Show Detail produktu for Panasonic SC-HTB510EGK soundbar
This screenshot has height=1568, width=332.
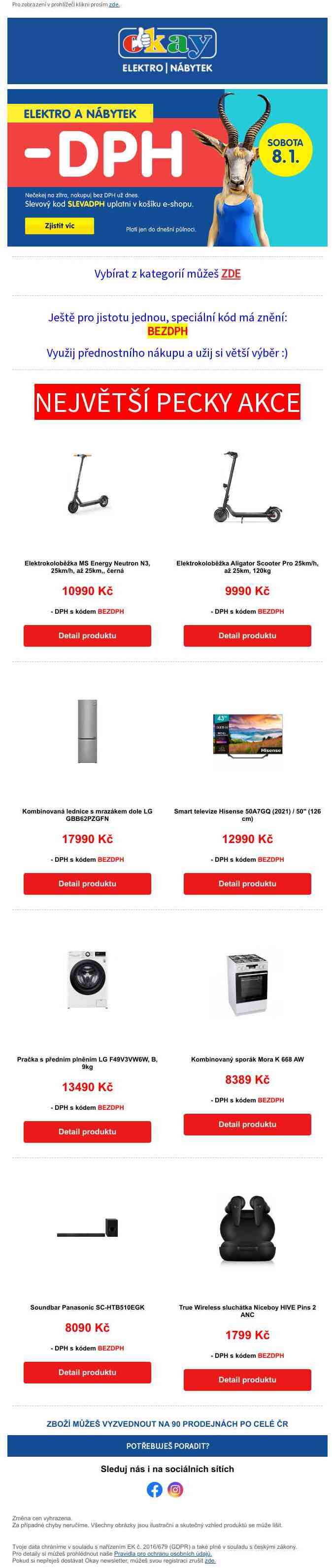[x=87, y=1372]
